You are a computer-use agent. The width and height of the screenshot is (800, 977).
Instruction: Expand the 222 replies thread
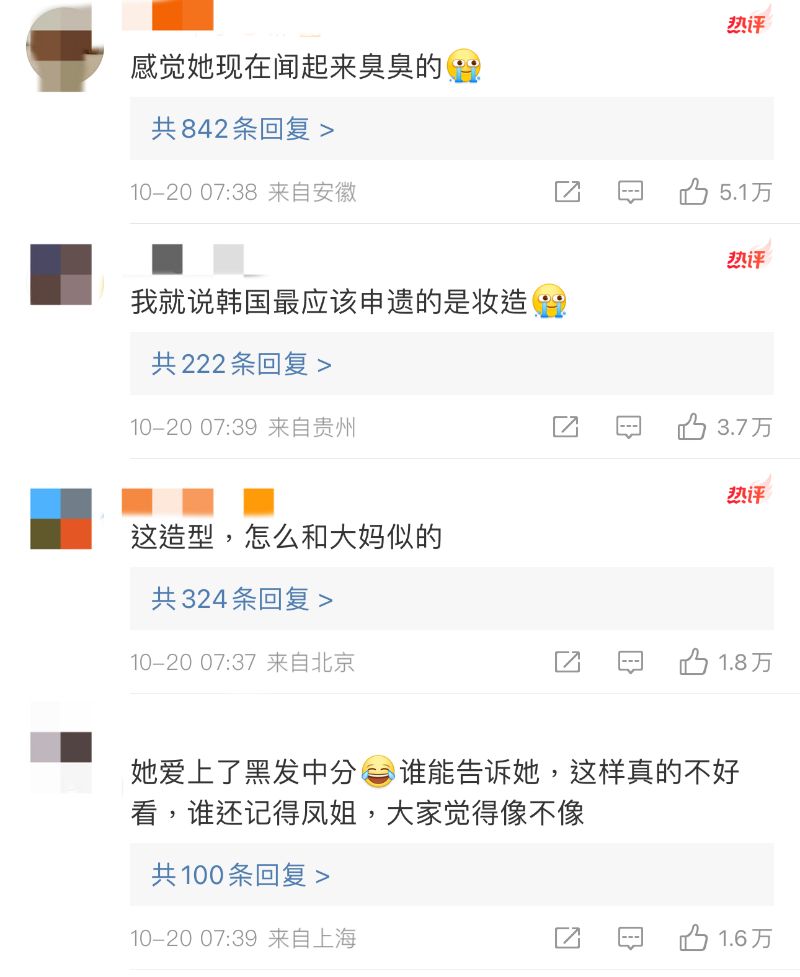241,364
